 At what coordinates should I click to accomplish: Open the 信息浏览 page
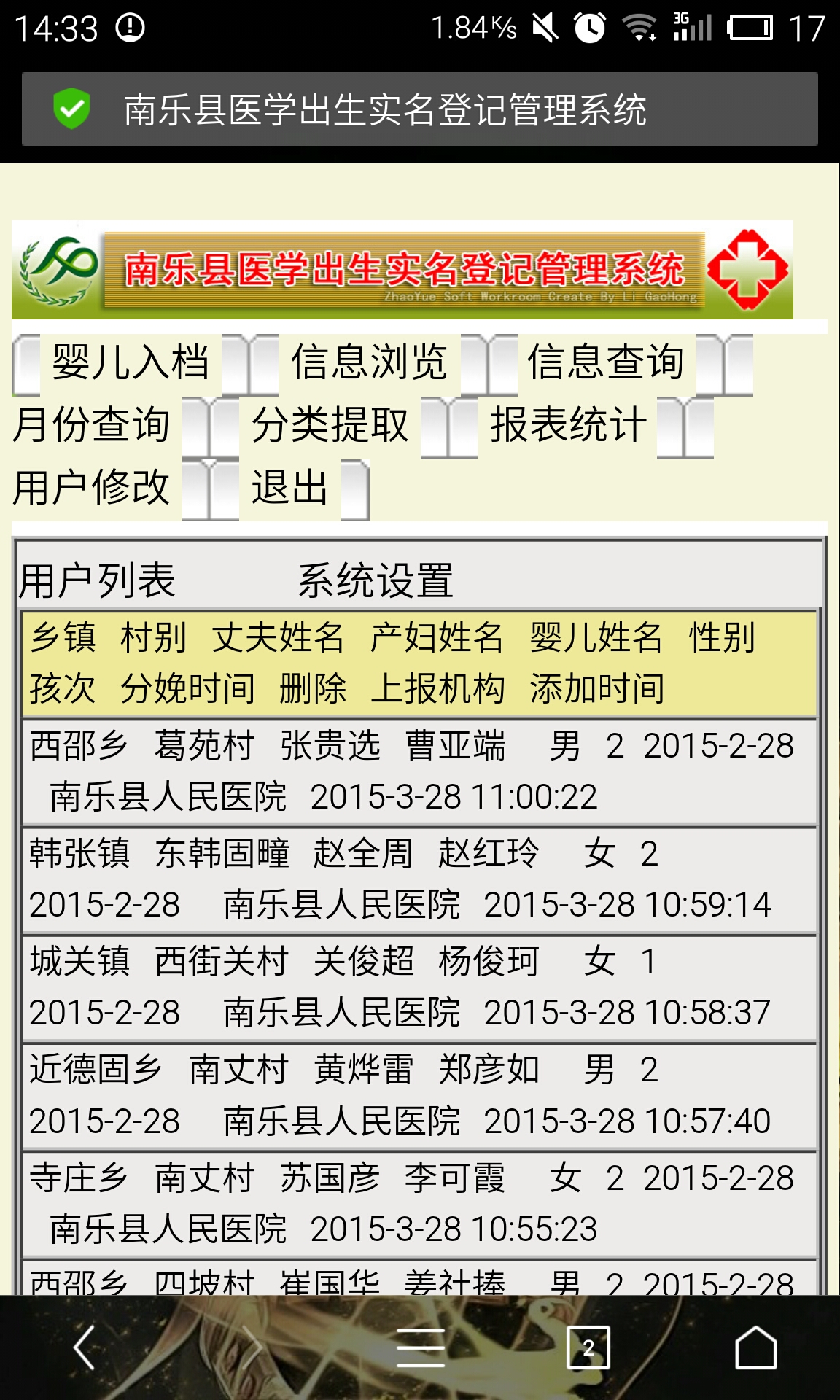(x=369, y=362)
